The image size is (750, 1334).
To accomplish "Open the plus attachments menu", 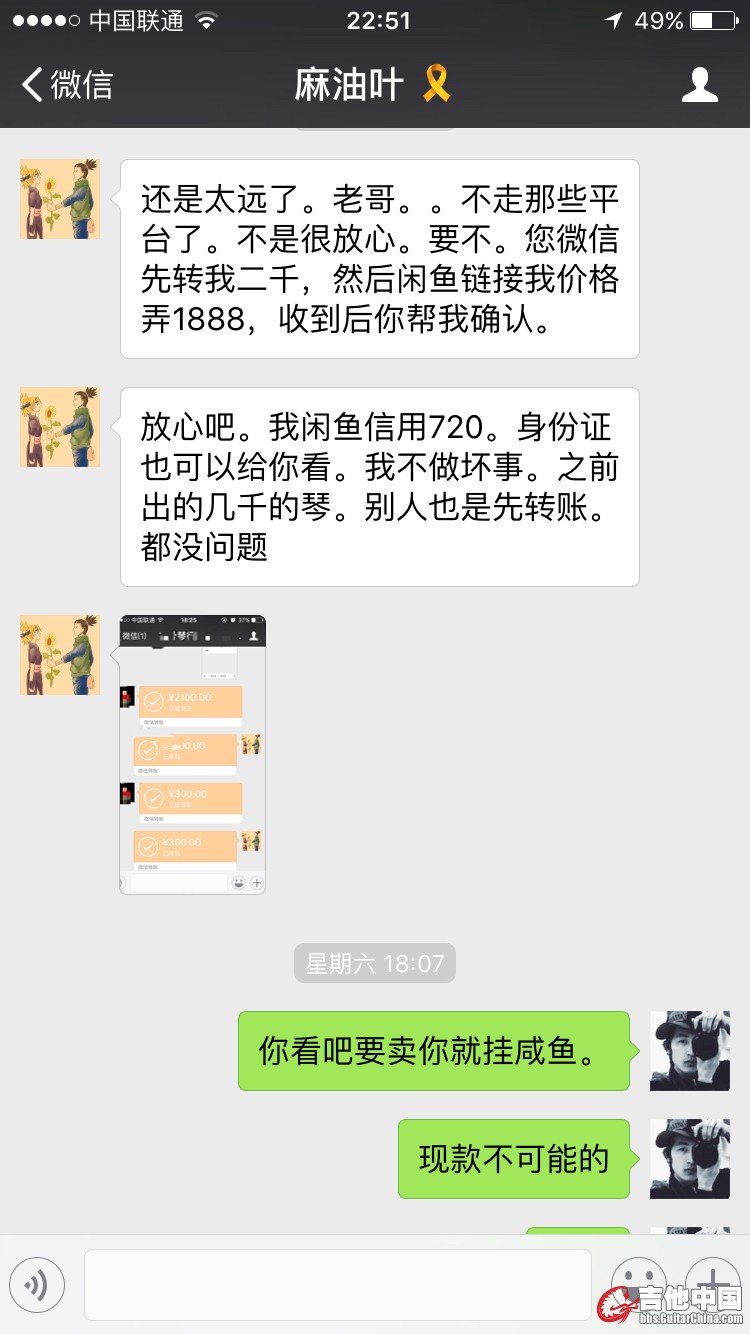I will (x=712, y=1283).
